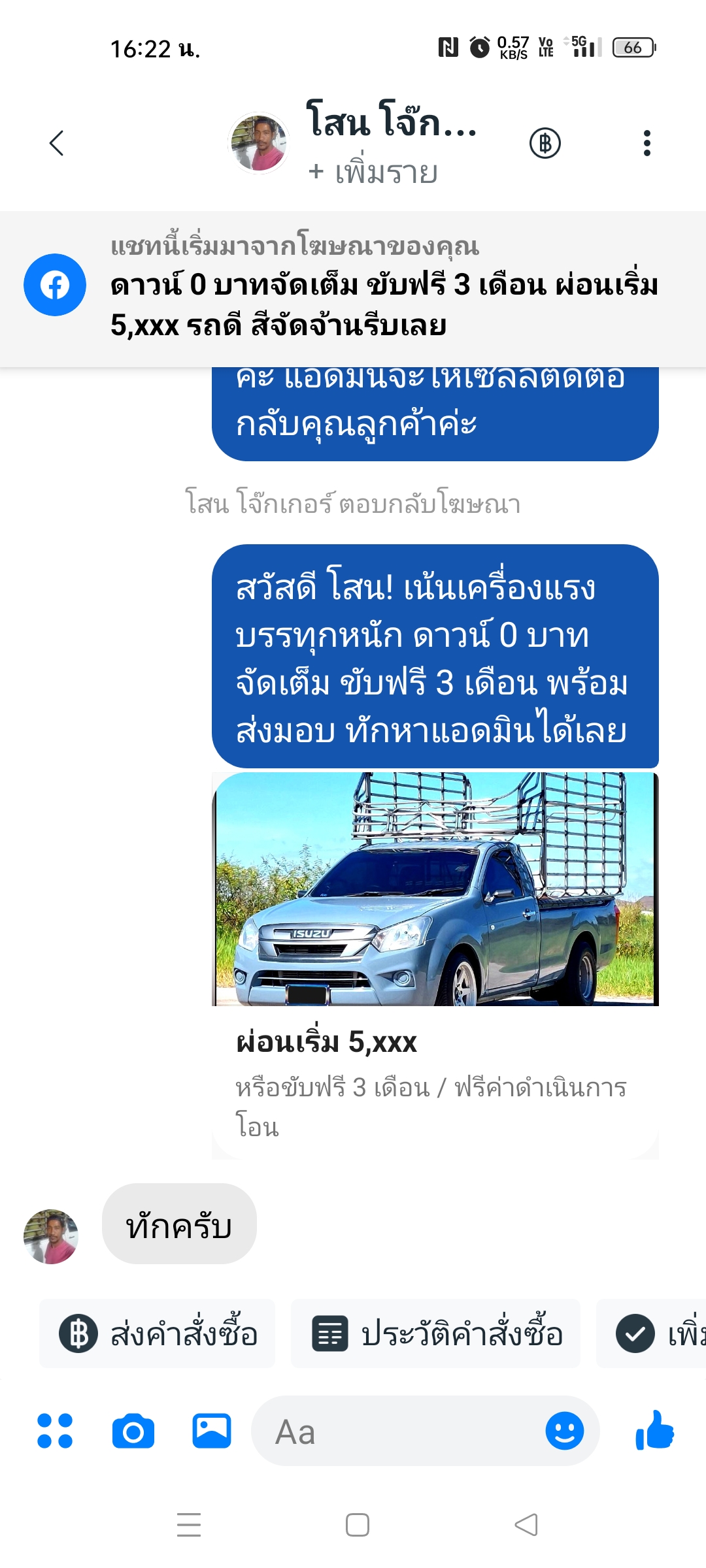Image resolution: width=706 pixels, height=1568 pixels.
Task: Open the four-dot more actions menu
Action: click(x=55, y=1431)
